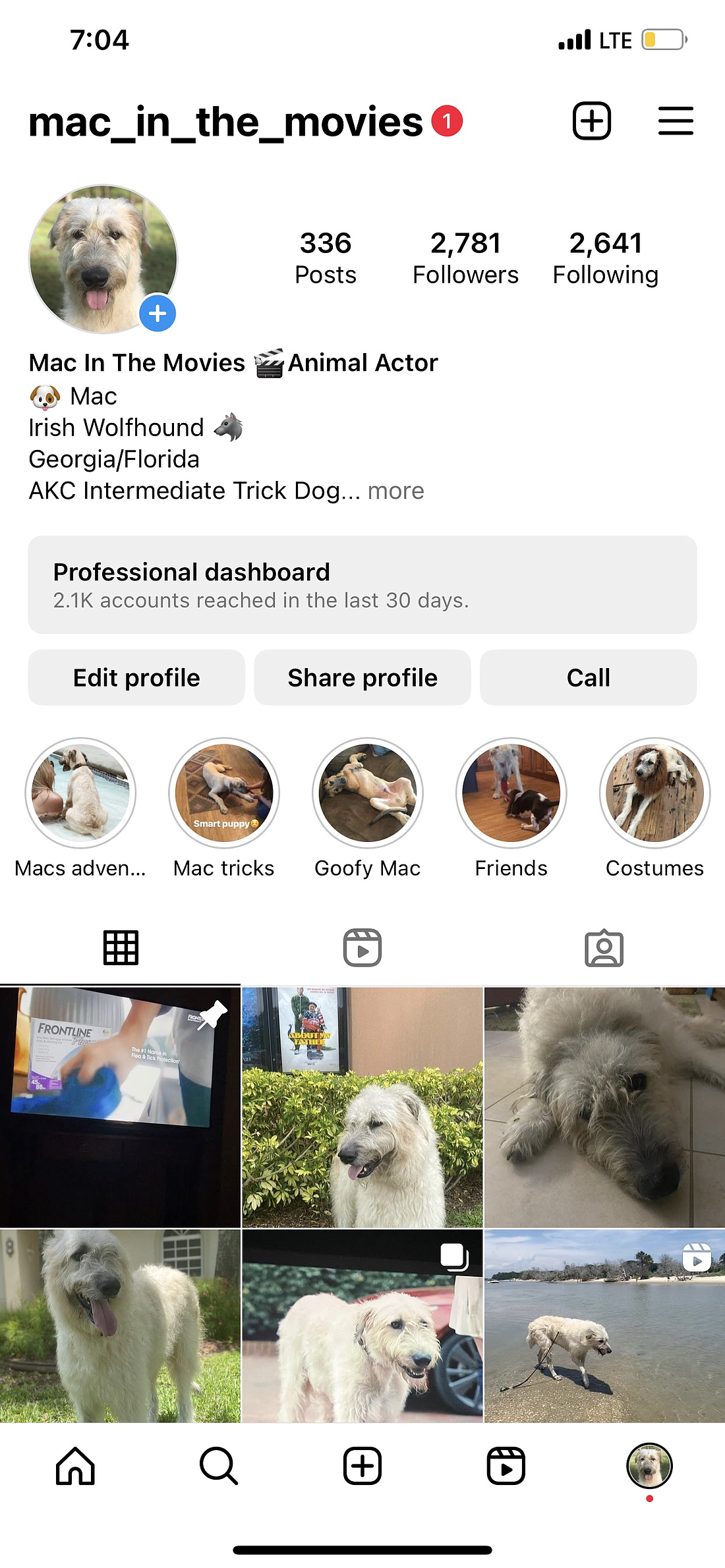Image resolution: width=725 pixels, height=1568 pixels.
Task: Switch to the Reels tab on profile
Action: click(x=362, y=948)
